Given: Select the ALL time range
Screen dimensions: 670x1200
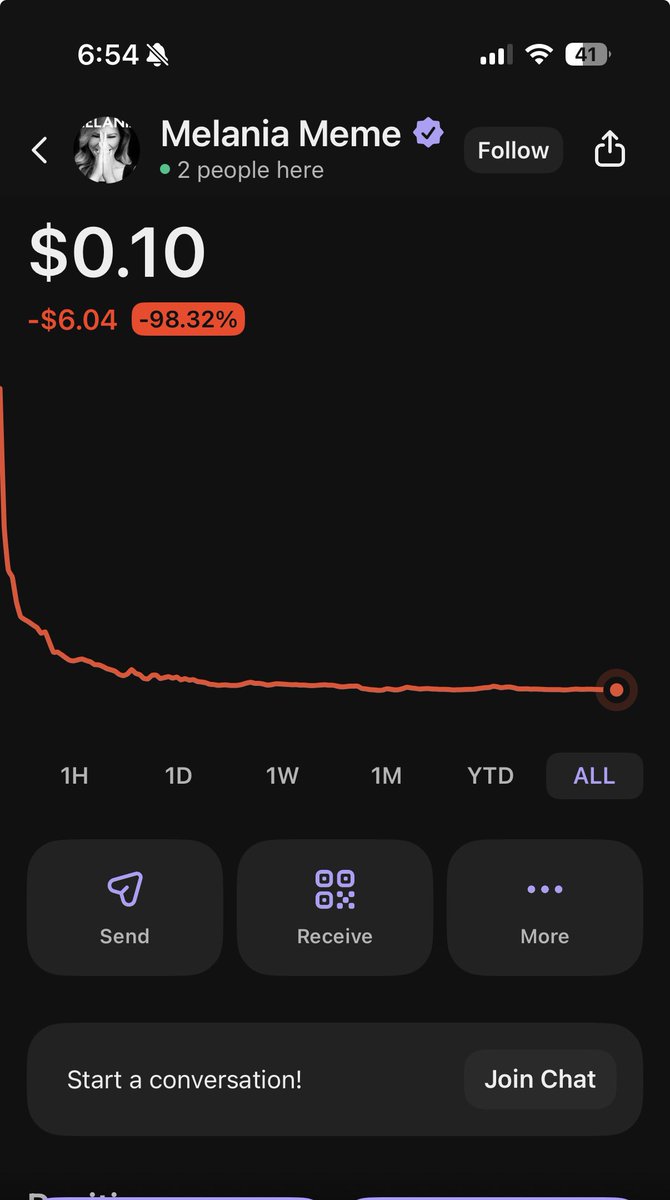Looking at the screenshot, I should [594, 776].
